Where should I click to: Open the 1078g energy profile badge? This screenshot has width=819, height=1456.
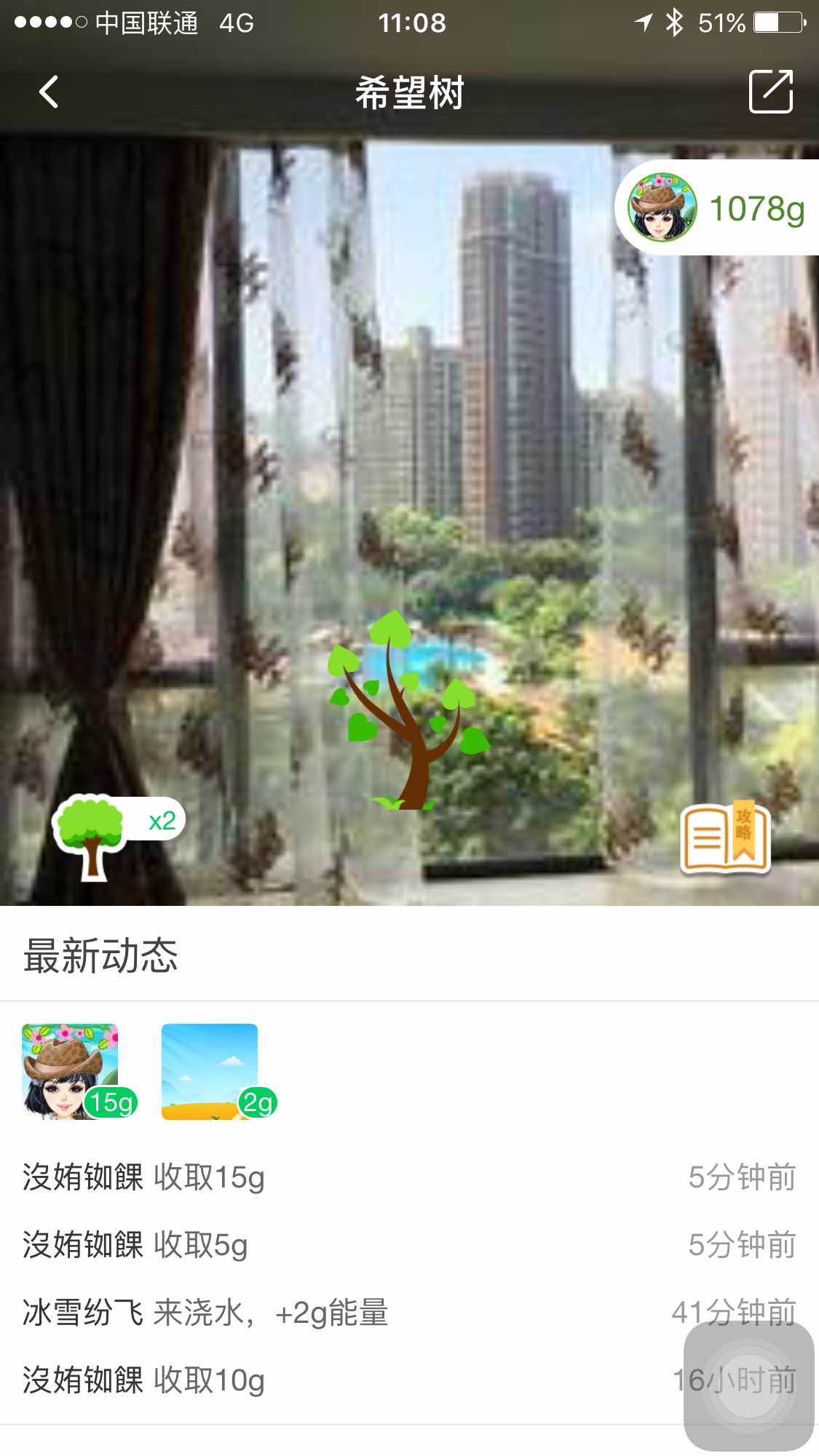tap(719, 208)
